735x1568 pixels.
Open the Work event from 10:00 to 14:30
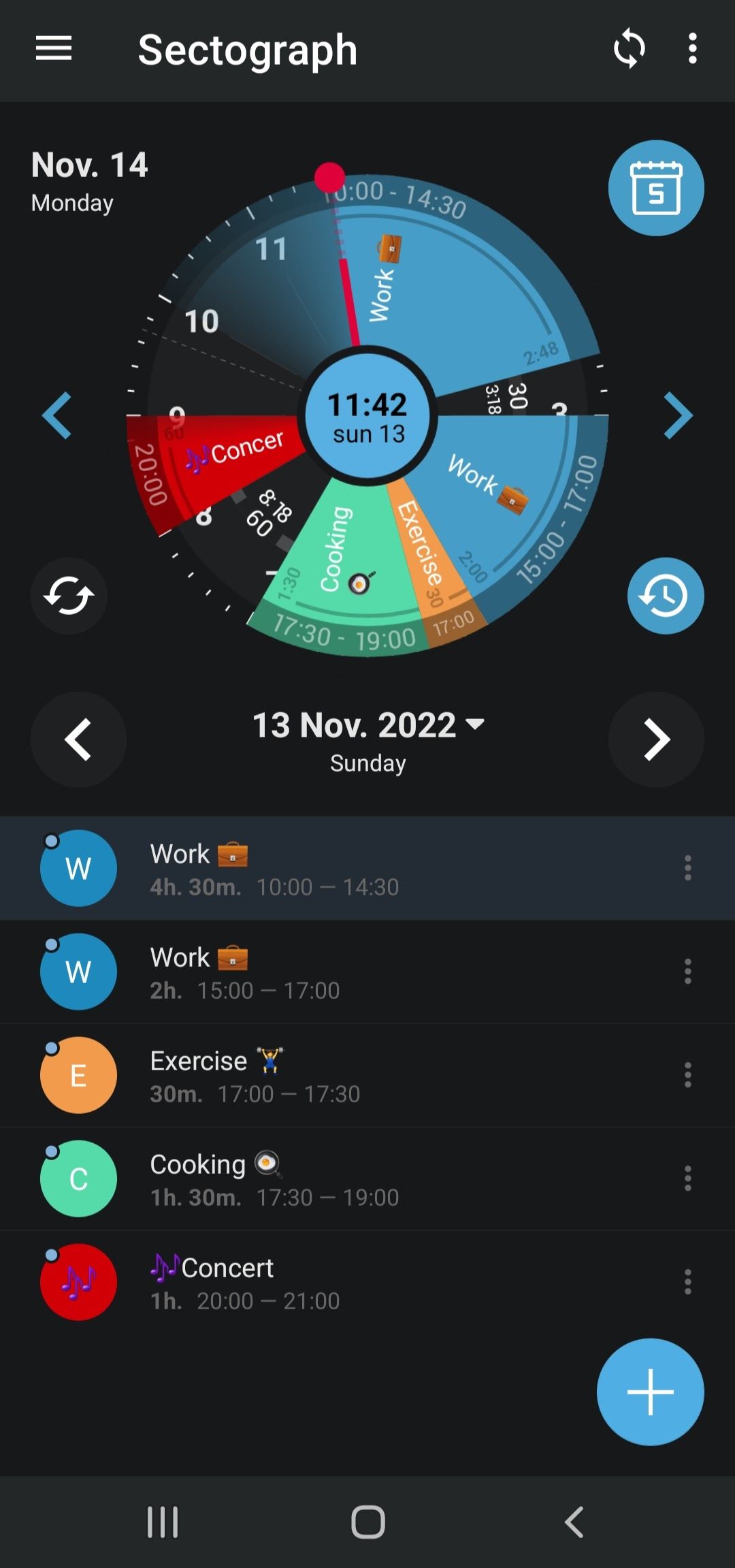click(x=340, y=869)
